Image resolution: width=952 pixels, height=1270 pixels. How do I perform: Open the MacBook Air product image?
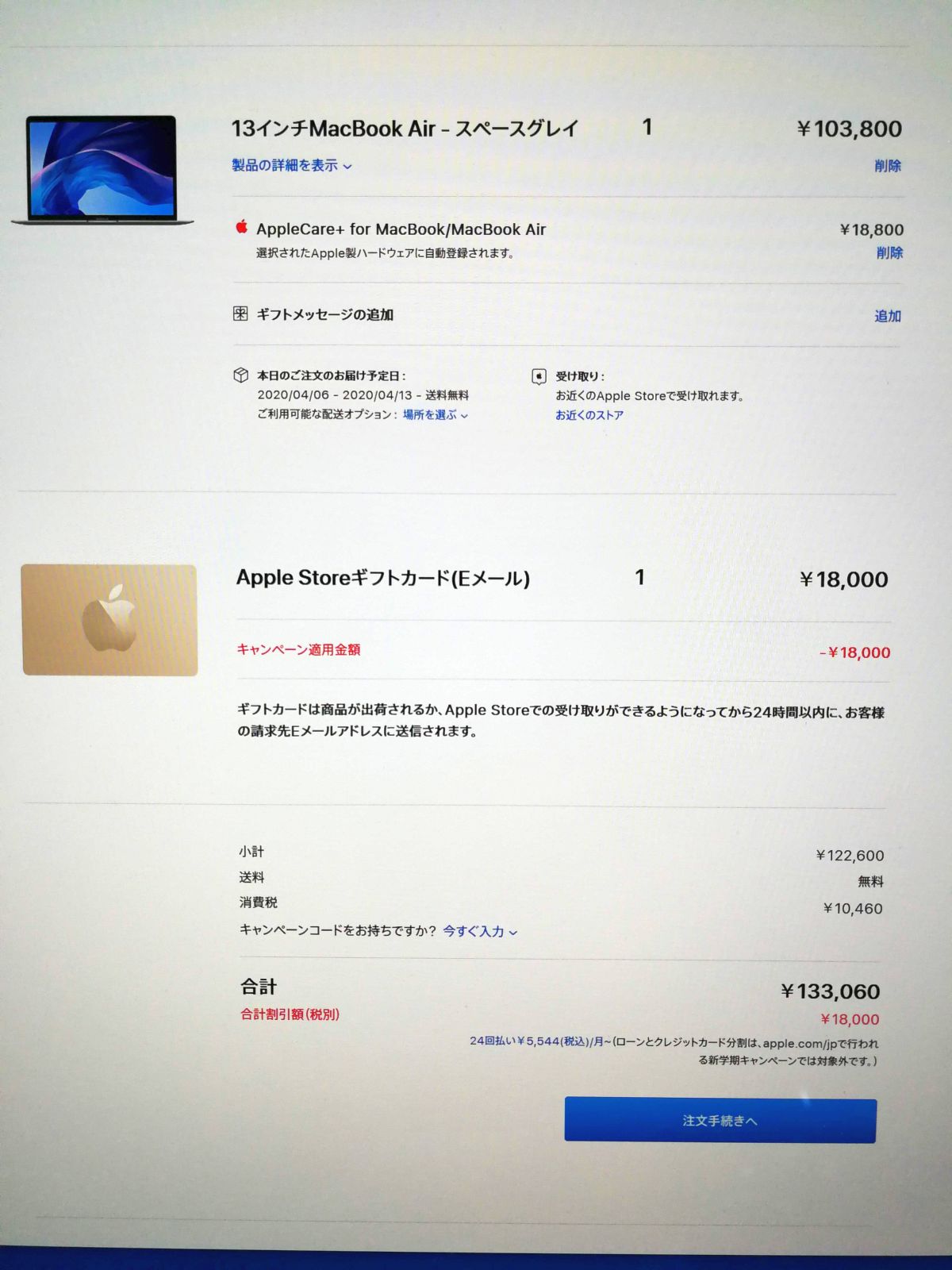[102, 170]
